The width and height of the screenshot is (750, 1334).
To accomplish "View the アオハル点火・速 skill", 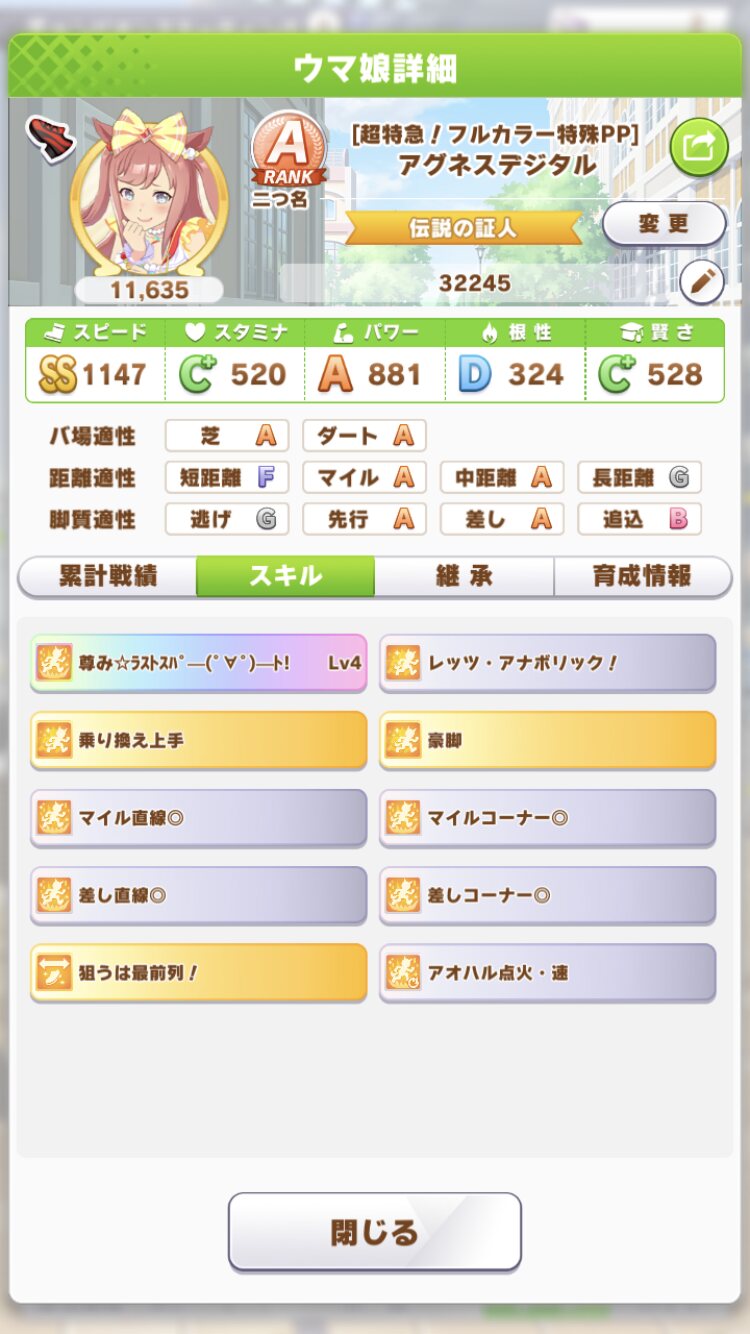I will coord(547,972).
